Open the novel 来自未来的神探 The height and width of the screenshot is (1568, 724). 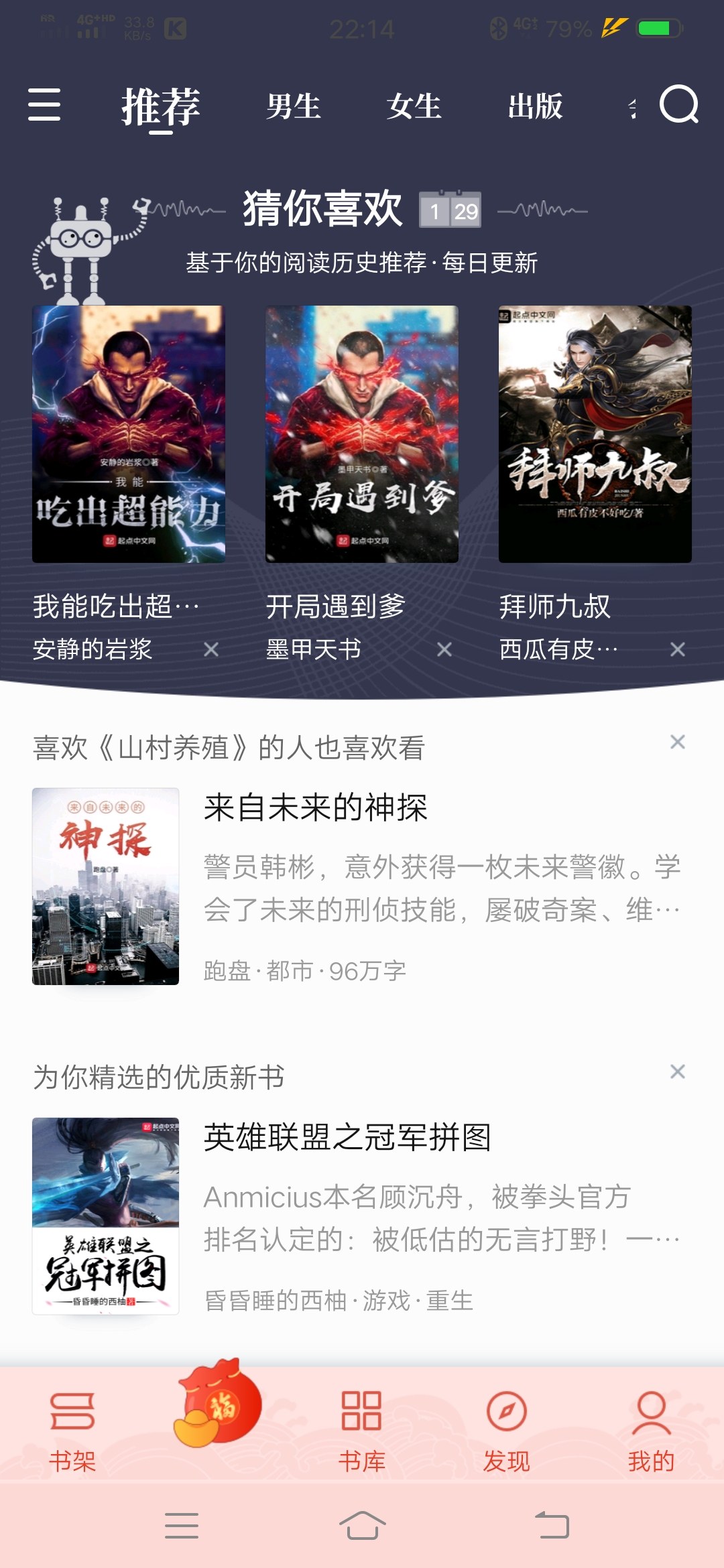(316, 807)
